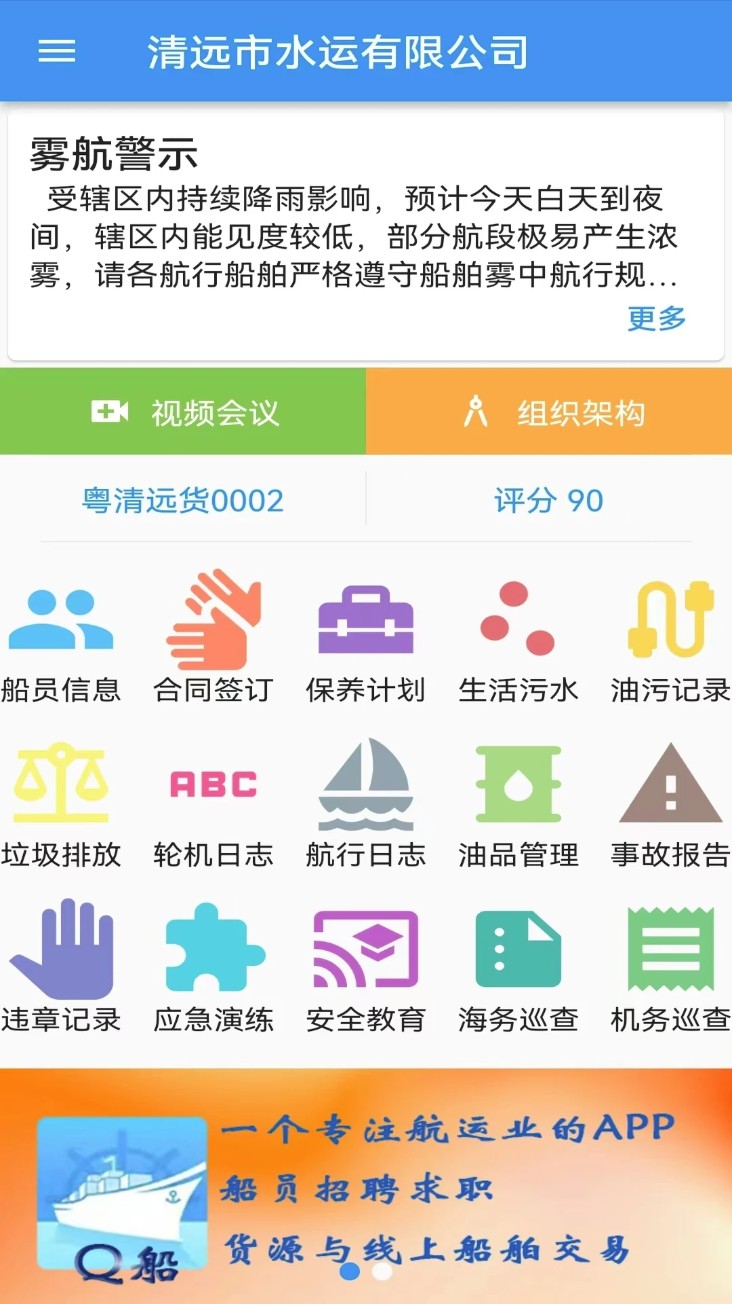View the 轮机日志 engine log
The image size is (732, 1304).
[x=213, y=806]
